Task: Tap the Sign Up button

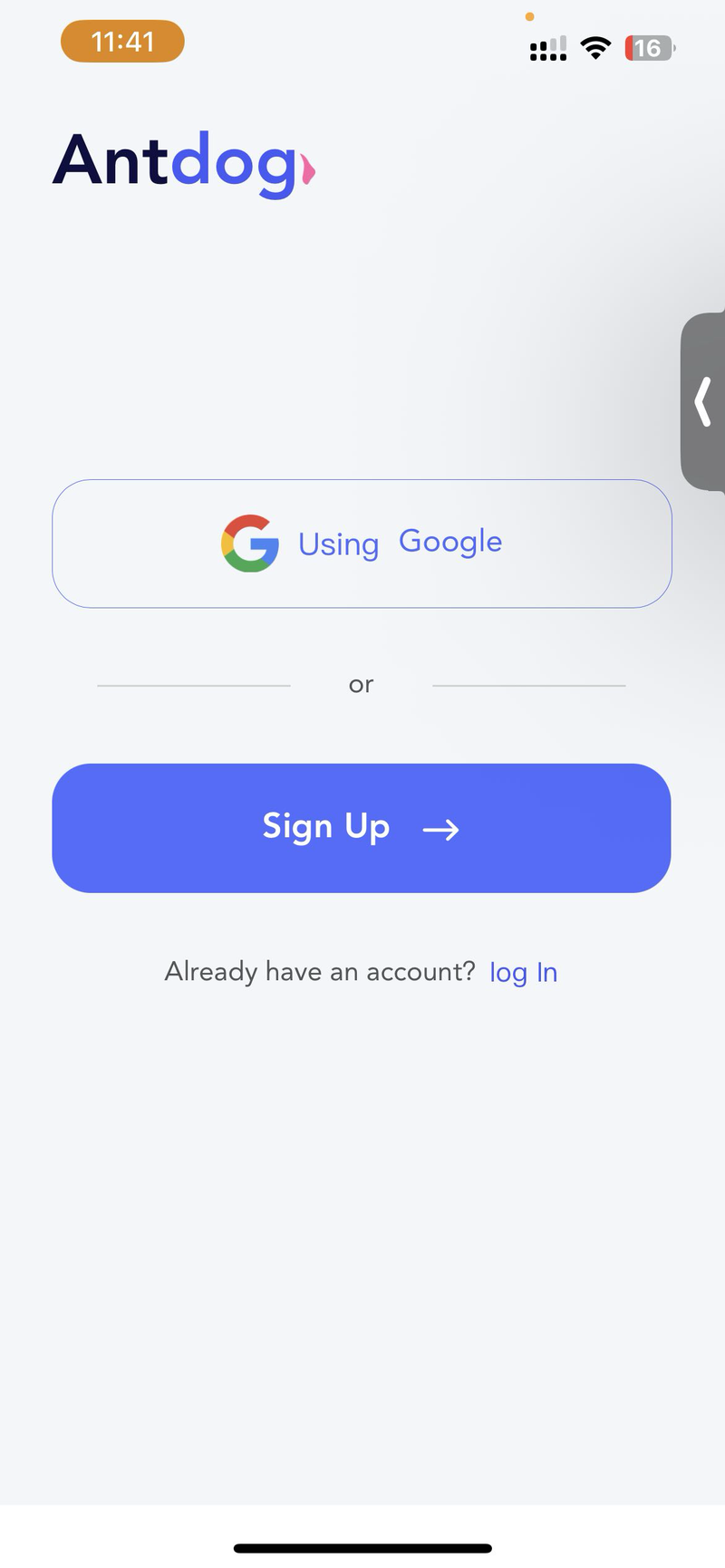Action: 362,828
